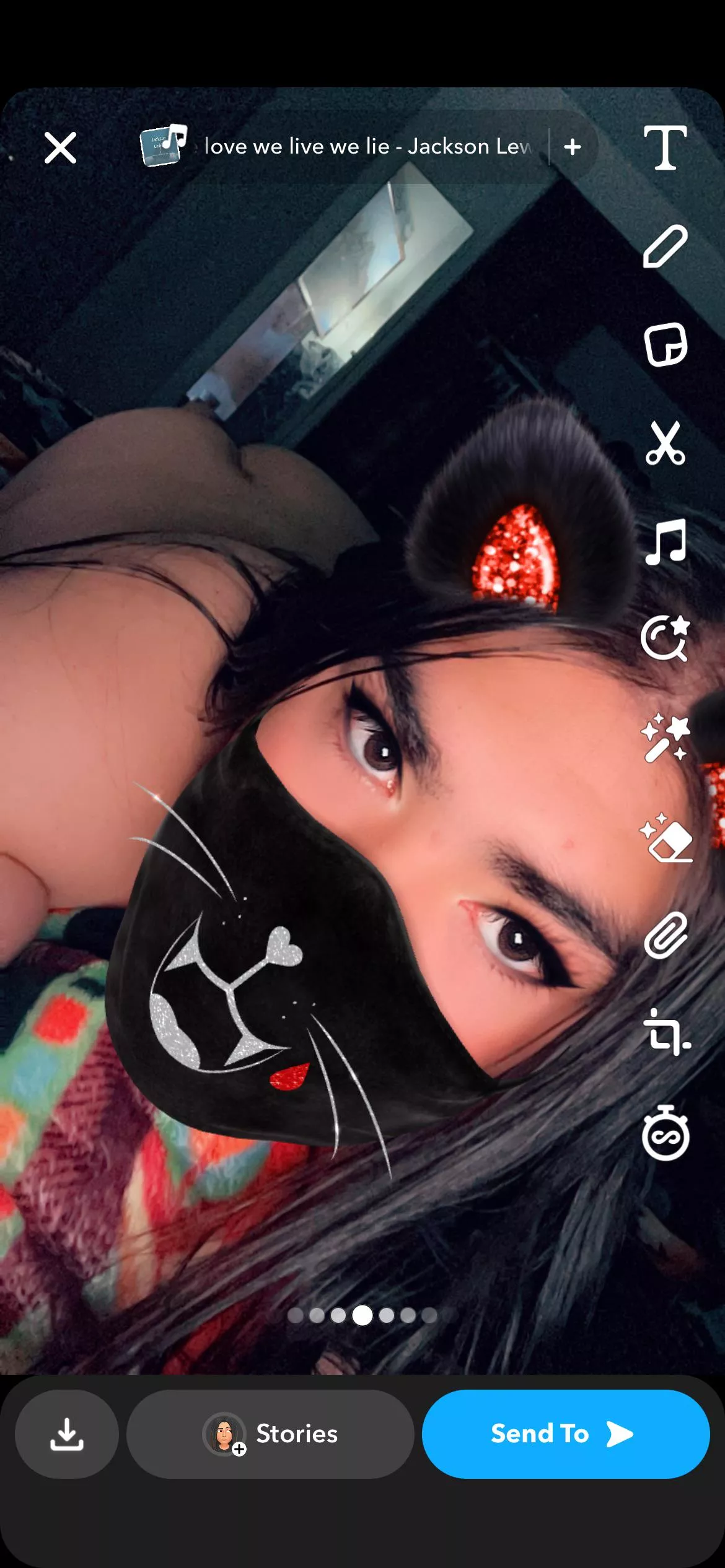Open the 'love we live we lie' music sticker
This screenshot has height=1568, width=725.
click(x=347, y=147)
